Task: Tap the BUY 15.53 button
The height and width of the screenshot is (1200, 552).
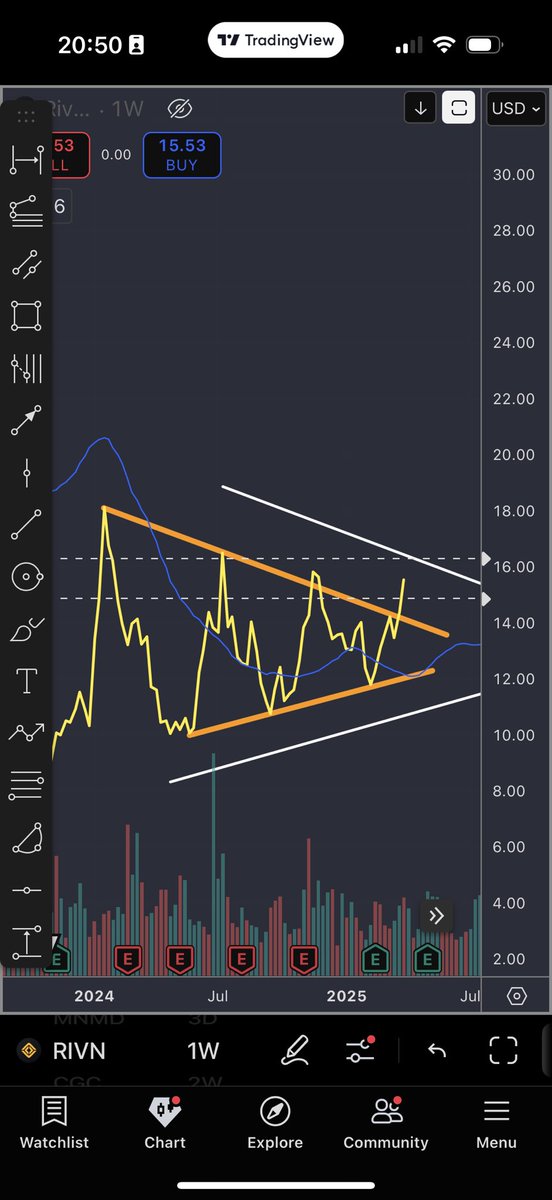Action: [x=182, y=155]
